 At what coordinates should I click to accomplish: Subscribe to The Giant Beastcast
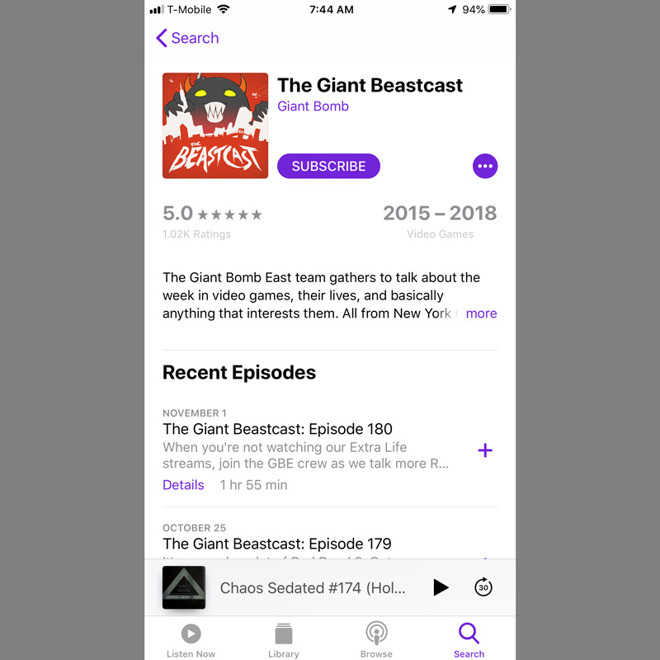(x=328, y=166)
